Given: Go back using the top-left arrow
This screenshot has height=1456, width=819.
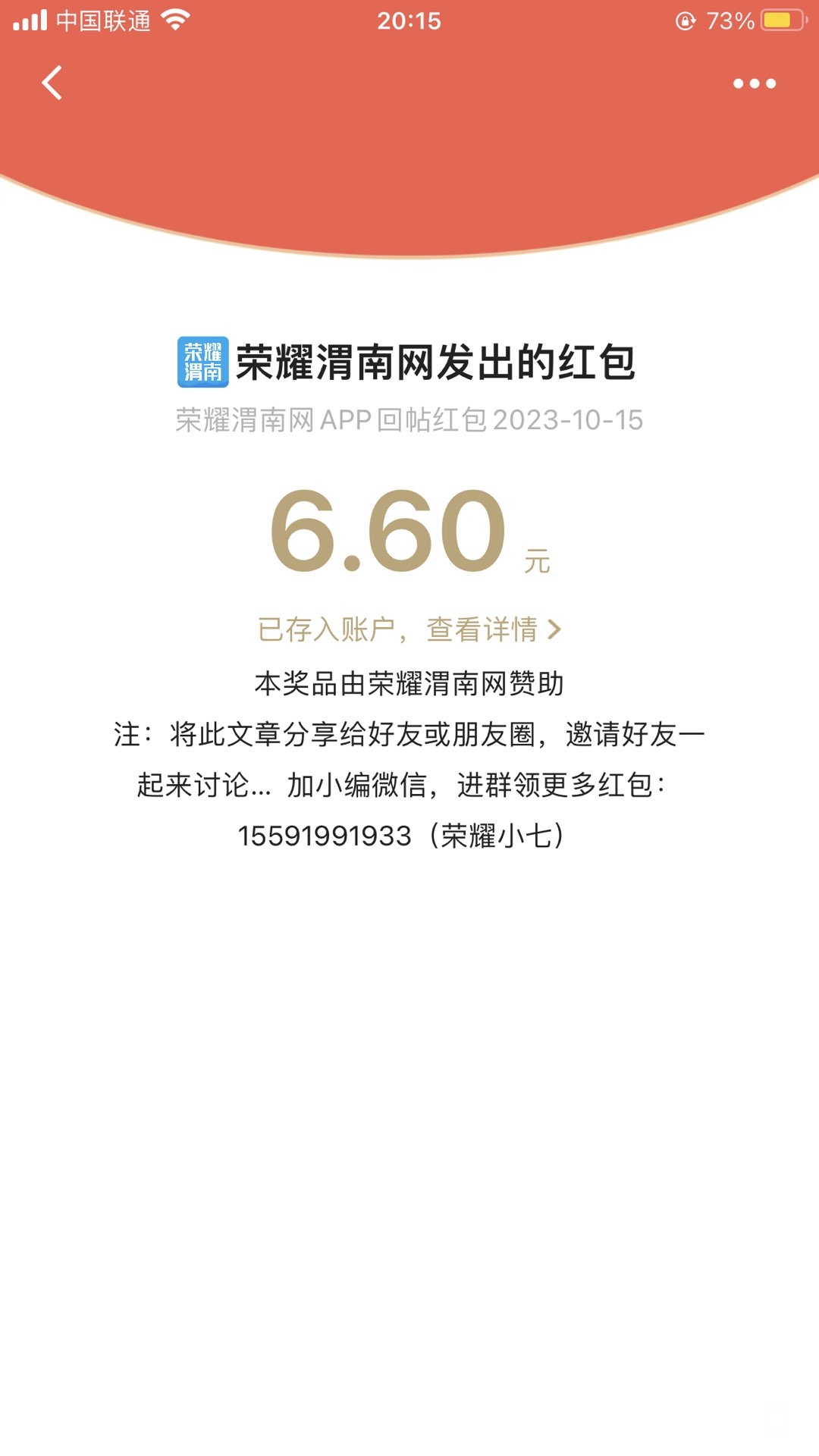Looking at the screenshot, I should pyautogui.click(x=52, y=83).
